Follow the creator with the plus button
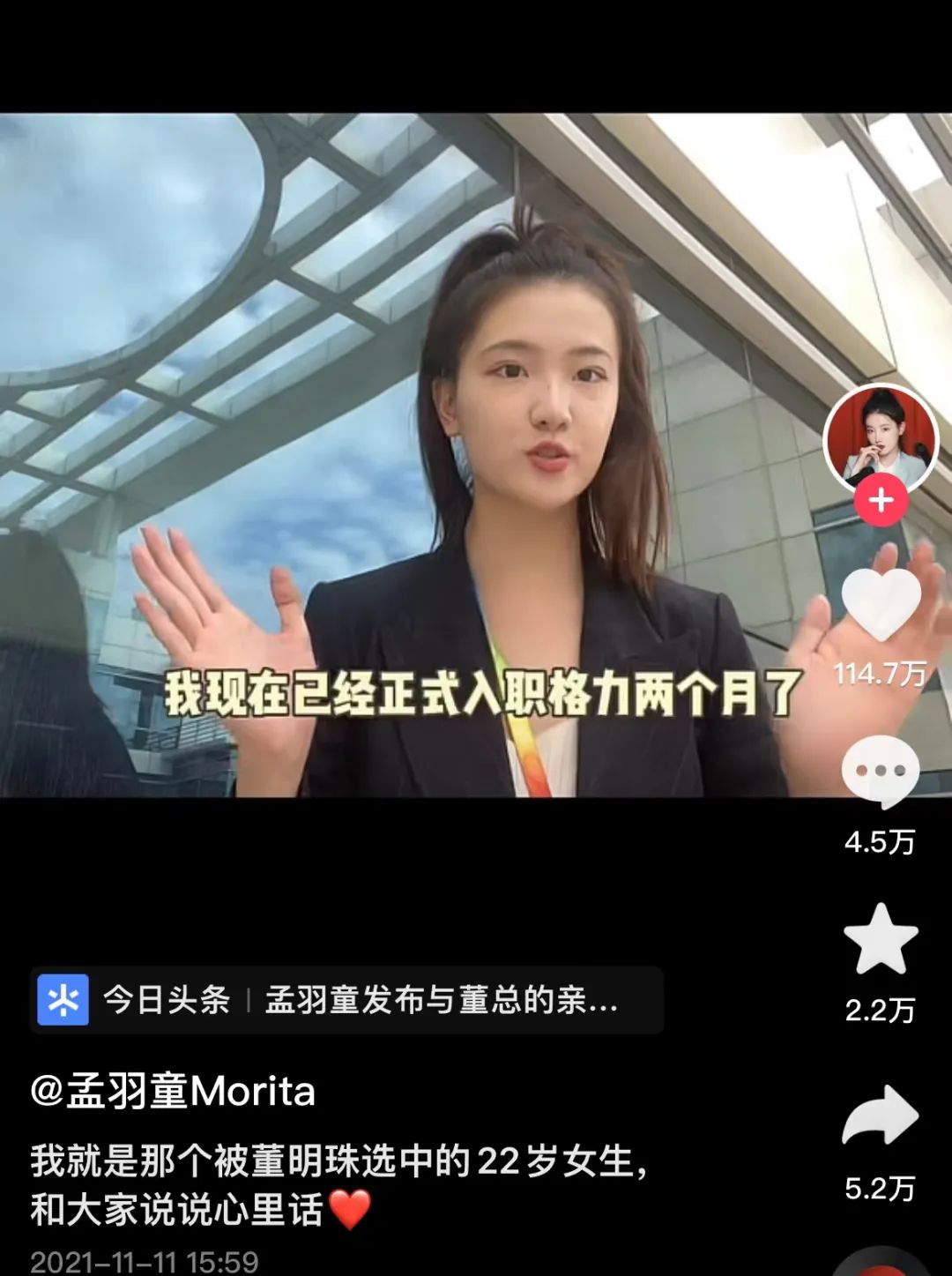Image resolution: width=952 pixels, height=1276 pixels. coord(881,500)
